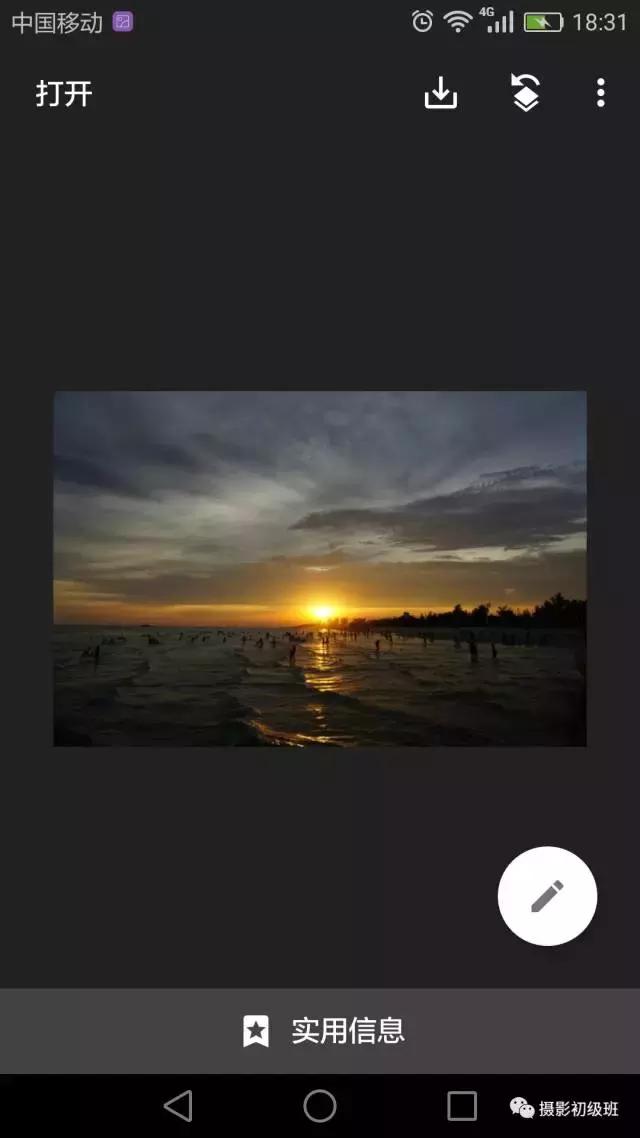Image resolution: width=640 pixels, height=1138 pixels.
Task: Go back with the system back button
Action: 178,1106
